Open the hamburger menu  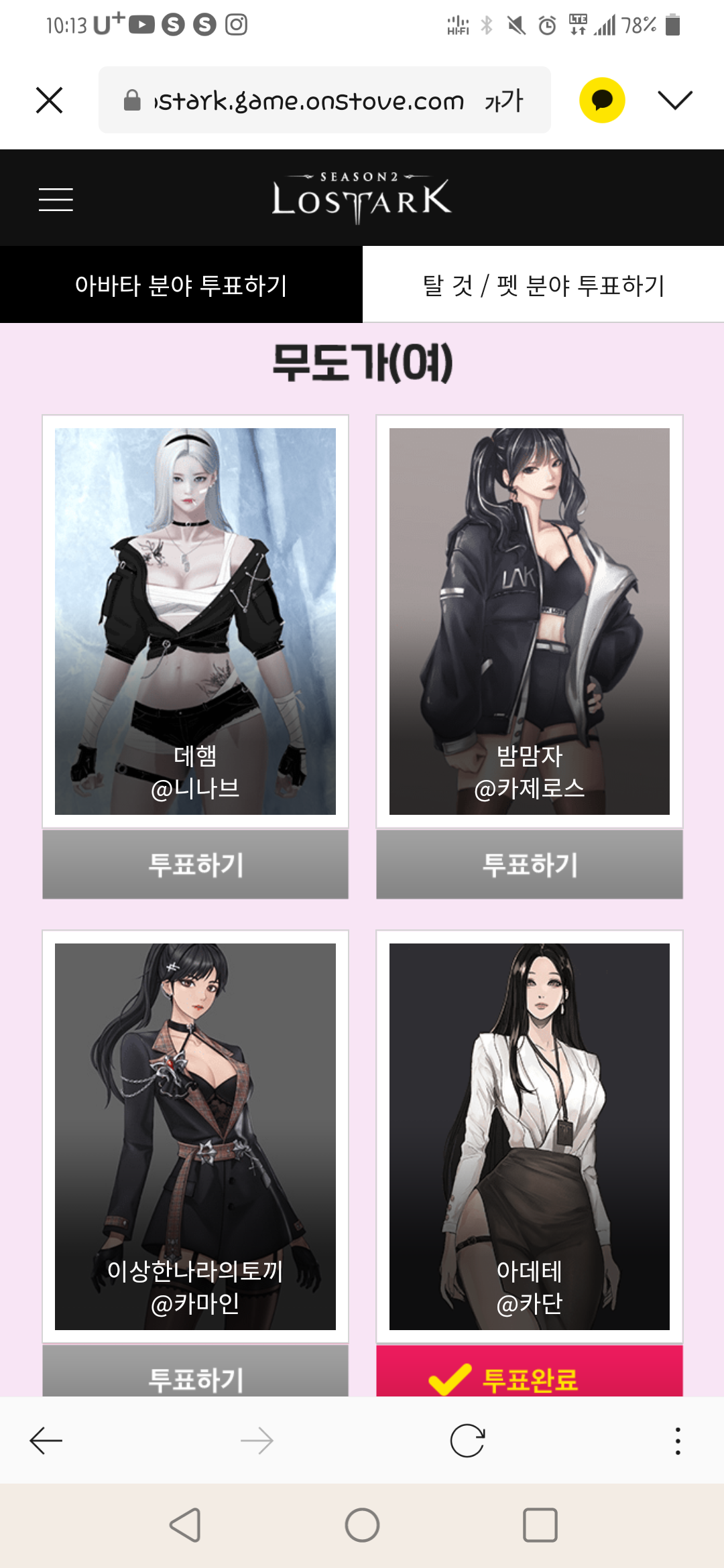(56, 199)
